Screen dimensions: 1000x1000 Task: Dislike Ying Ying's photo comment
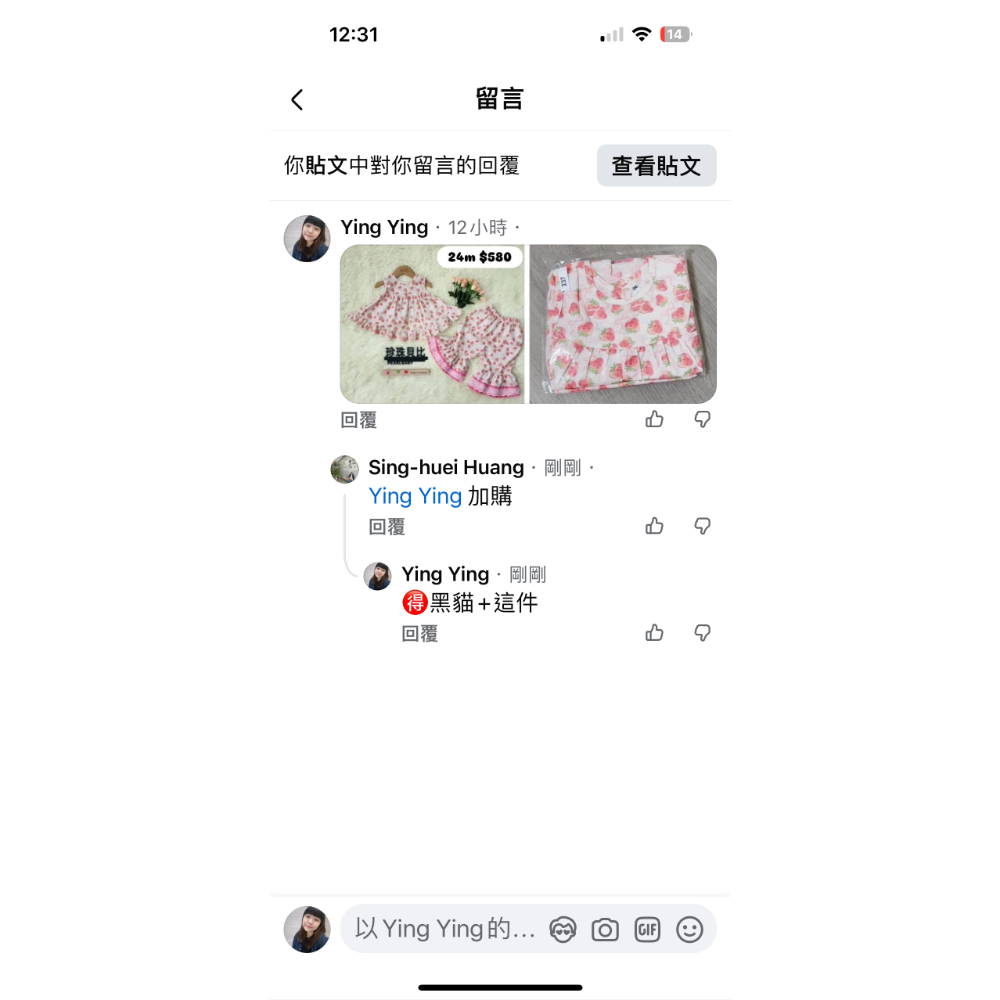click(x=703, y=419)
